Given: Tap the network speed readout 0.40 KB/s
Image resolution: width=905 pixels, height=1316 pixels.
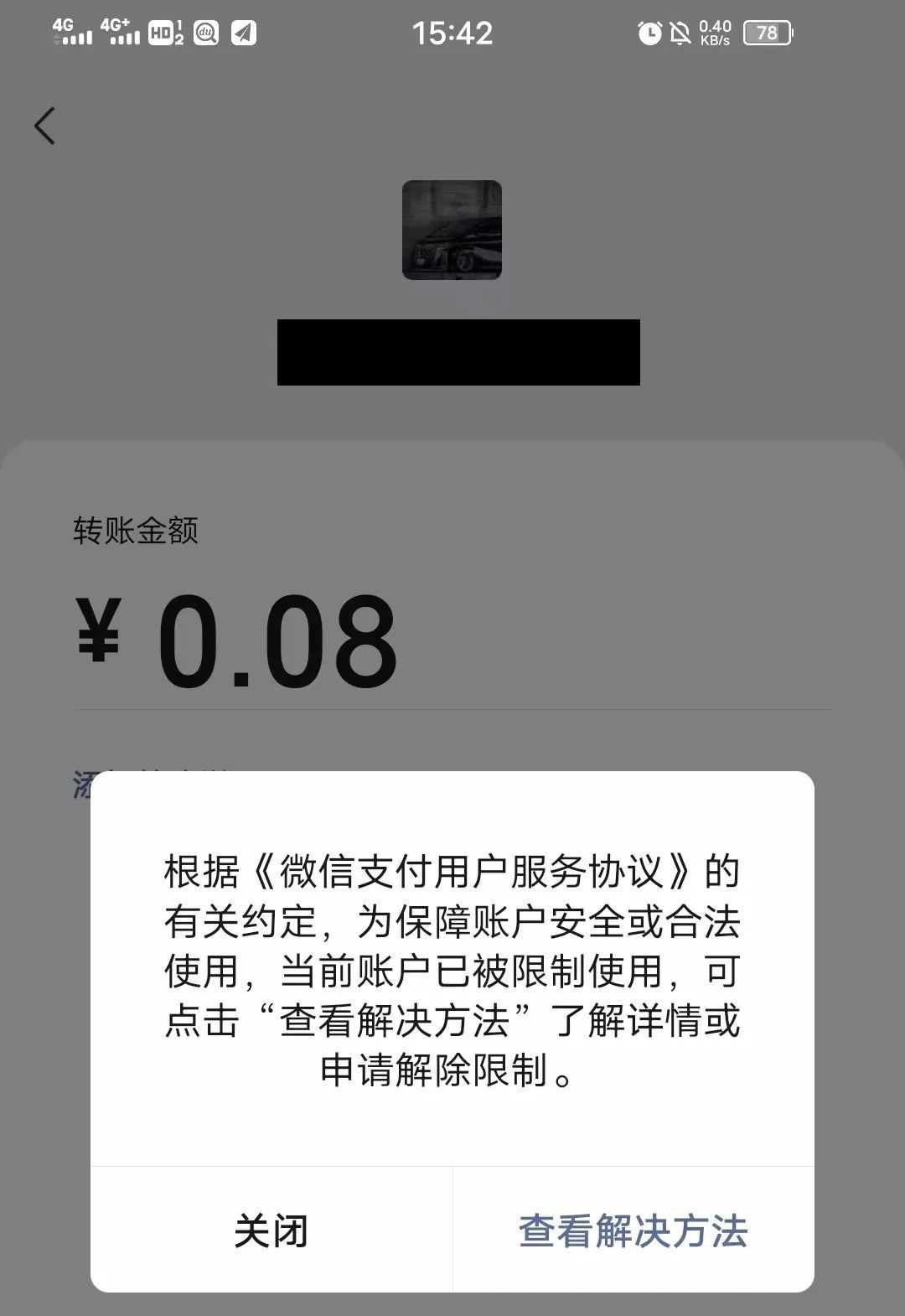Looking at the screenshot, I should (716, 34).
